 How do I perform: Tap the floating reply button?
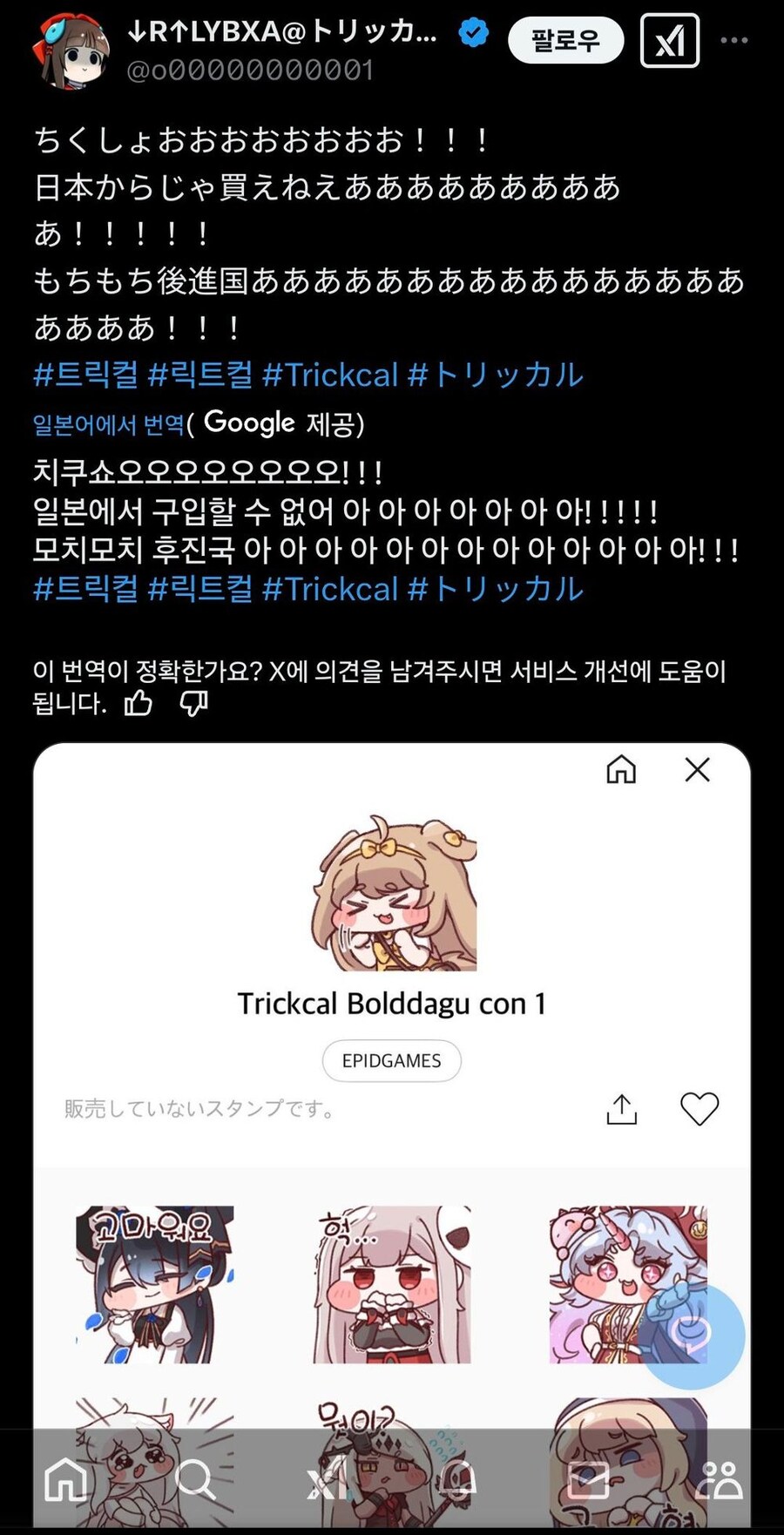693,1336
